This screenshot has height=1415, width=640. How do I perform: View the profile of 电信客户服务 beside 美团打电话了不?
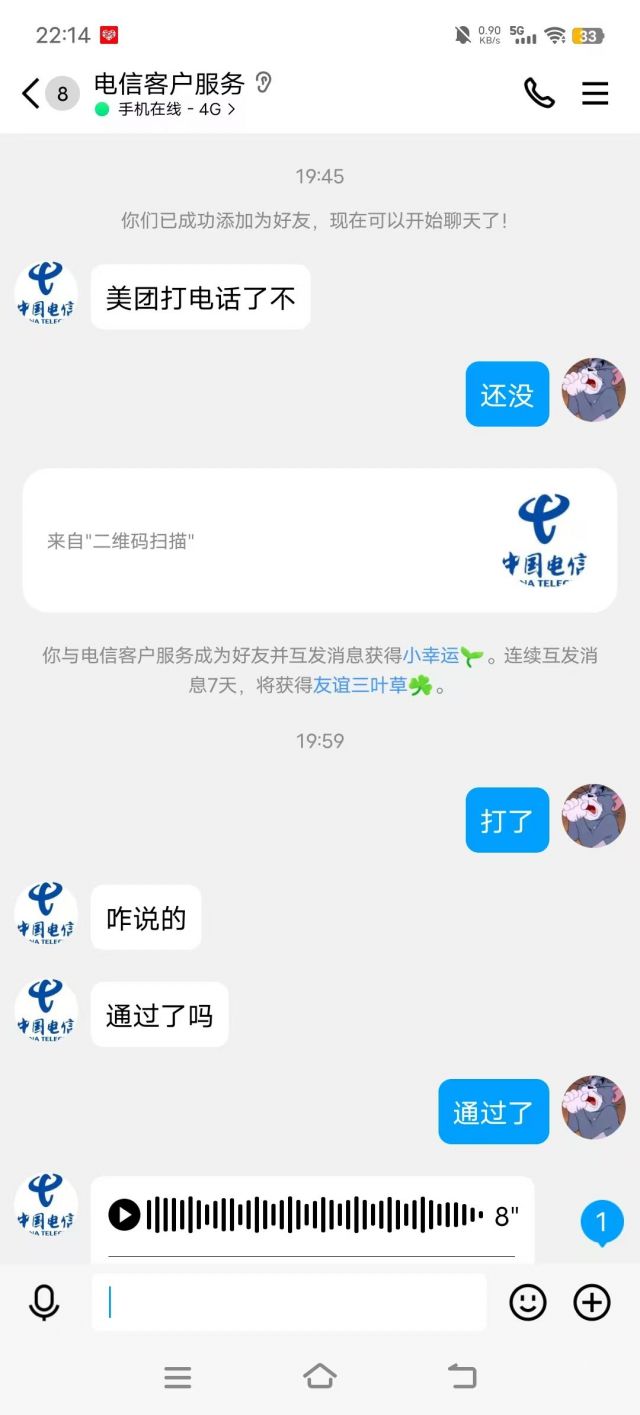pyautogui.click(x=46, y=294)
